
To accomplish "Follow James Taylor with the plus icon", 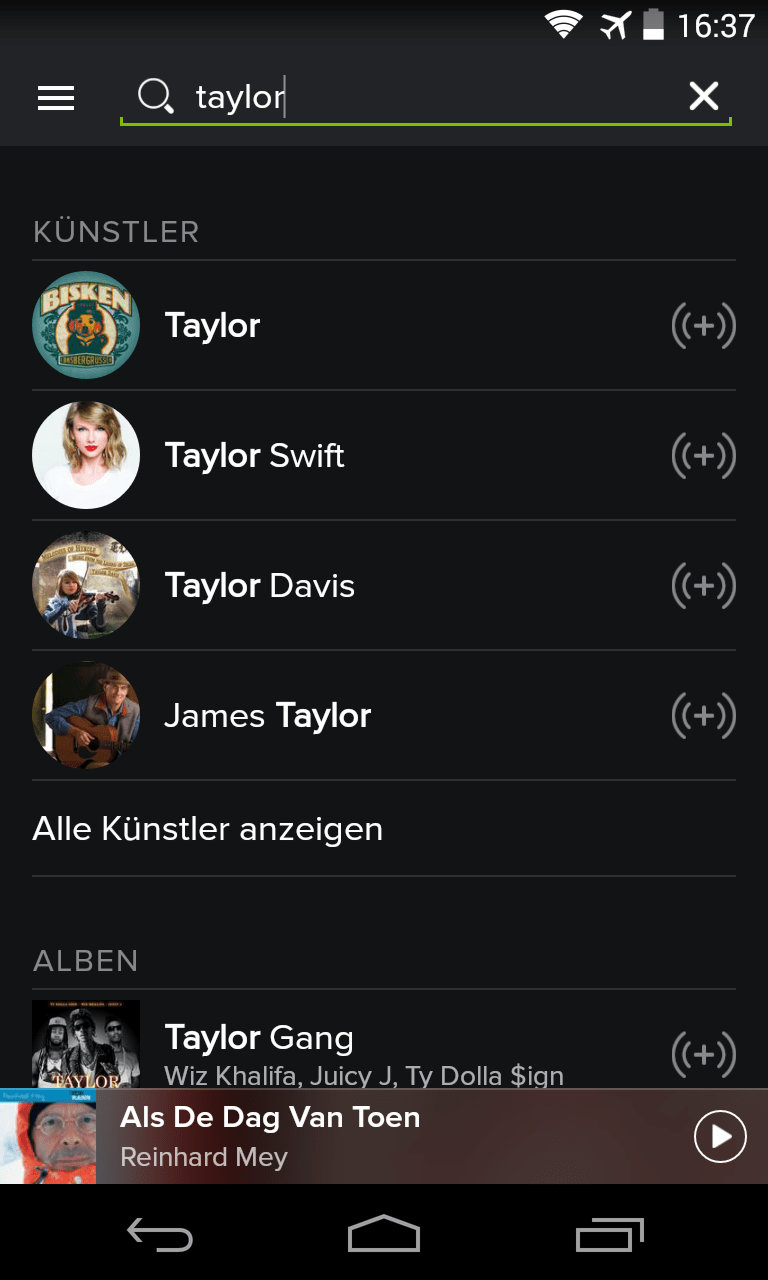I will pos(704,715).
